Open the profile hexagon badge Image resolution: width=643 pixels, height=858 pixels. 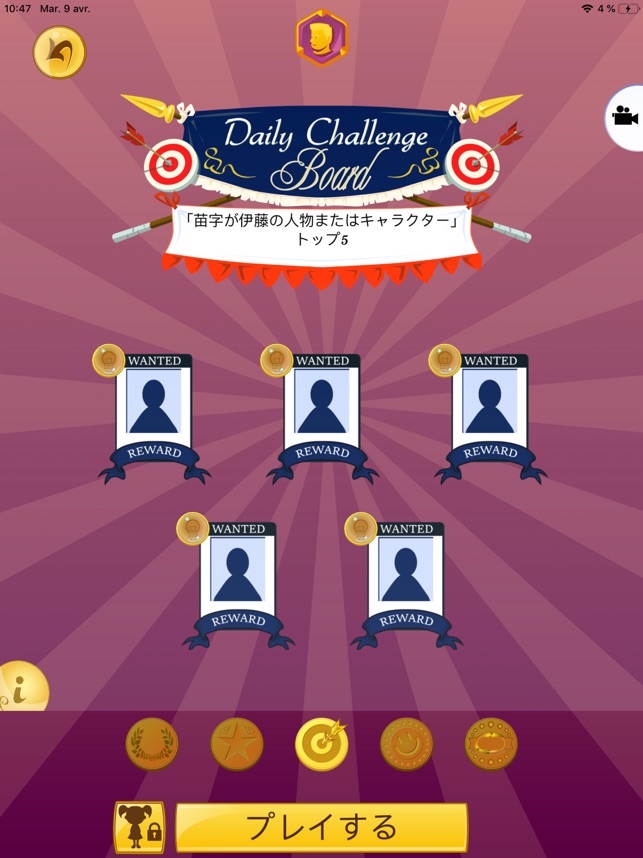click(x=321, y=39)
